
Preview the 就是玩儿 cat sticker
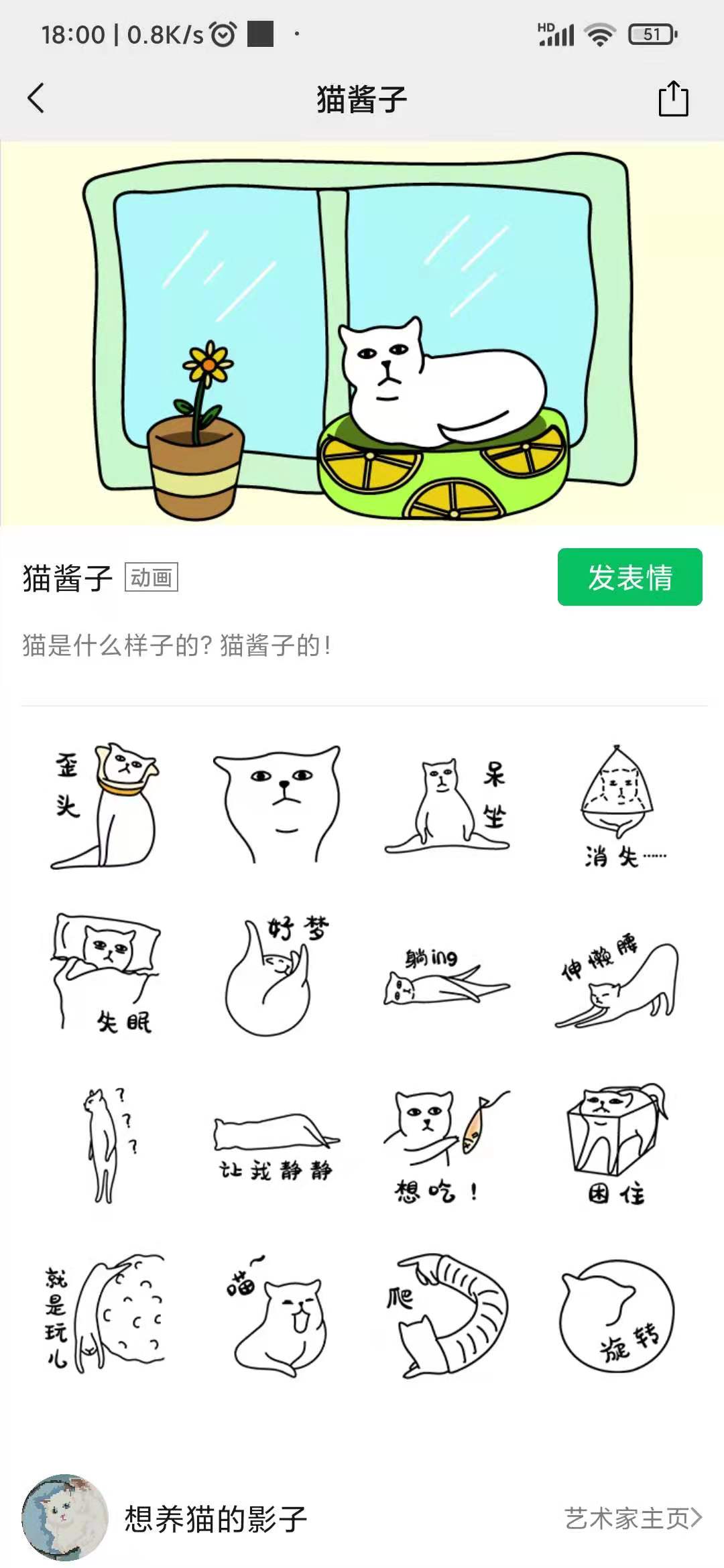pos(105,1314)
